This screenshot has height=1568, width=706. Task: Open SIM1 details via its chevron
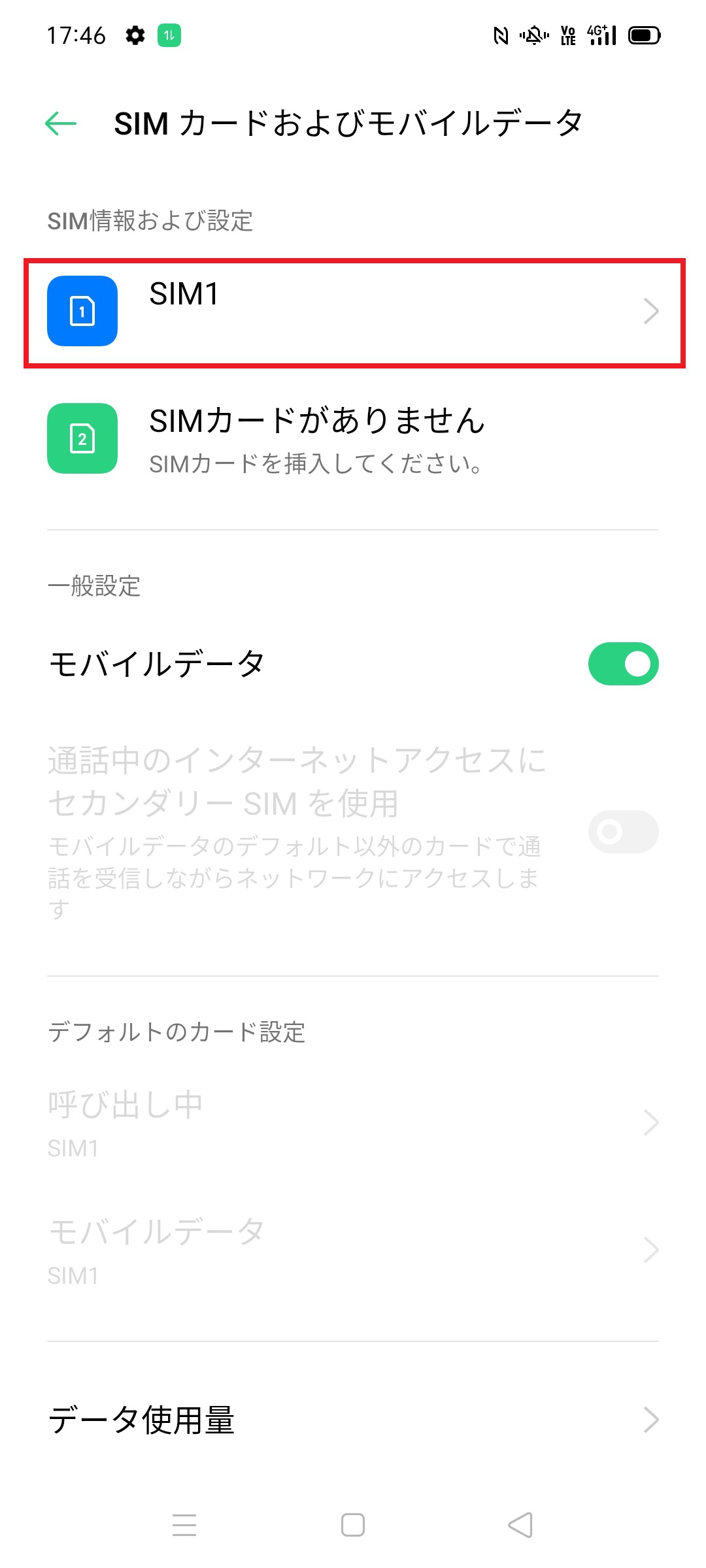pyautogui.click(x=650, y=311)
